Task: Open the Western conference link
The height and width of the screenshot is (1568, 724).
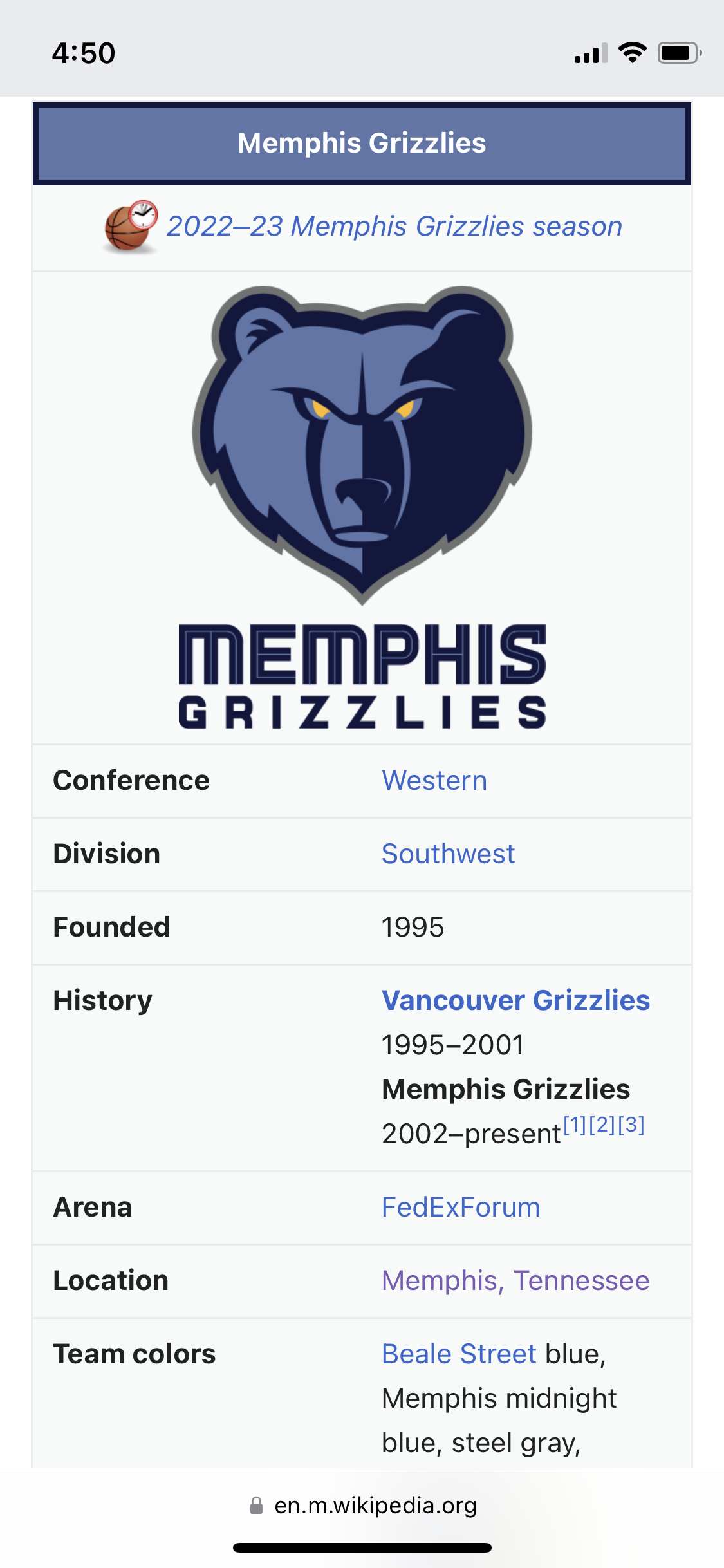Action: [x=434, y=781]
